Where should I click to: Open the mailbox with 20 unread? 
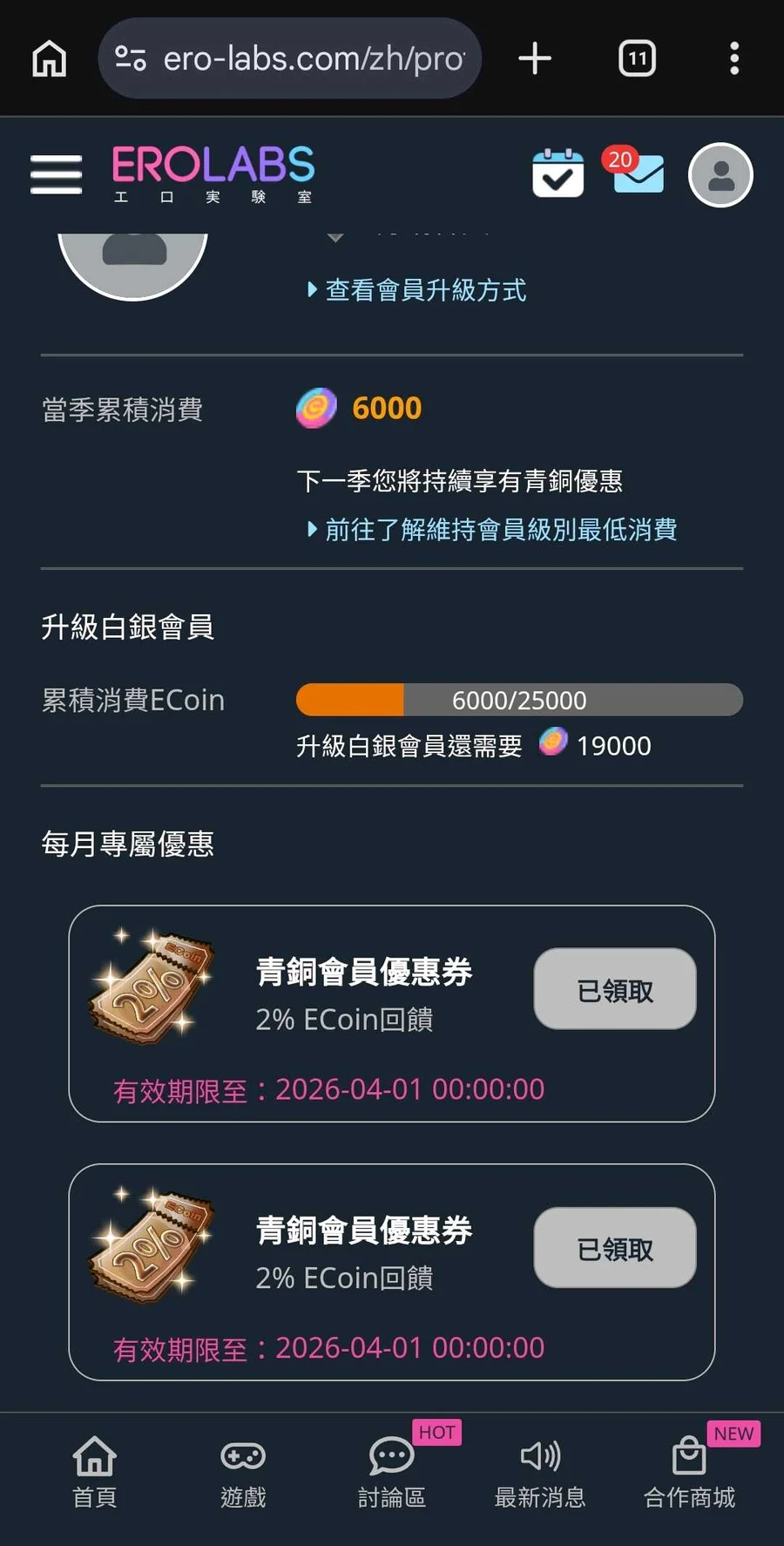[x=639, y=173]
